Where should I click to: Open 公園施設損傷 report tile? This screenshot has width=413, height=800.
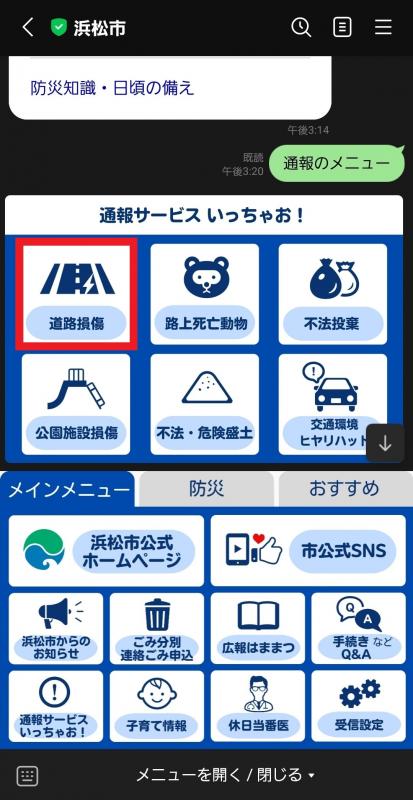[76, 404]
